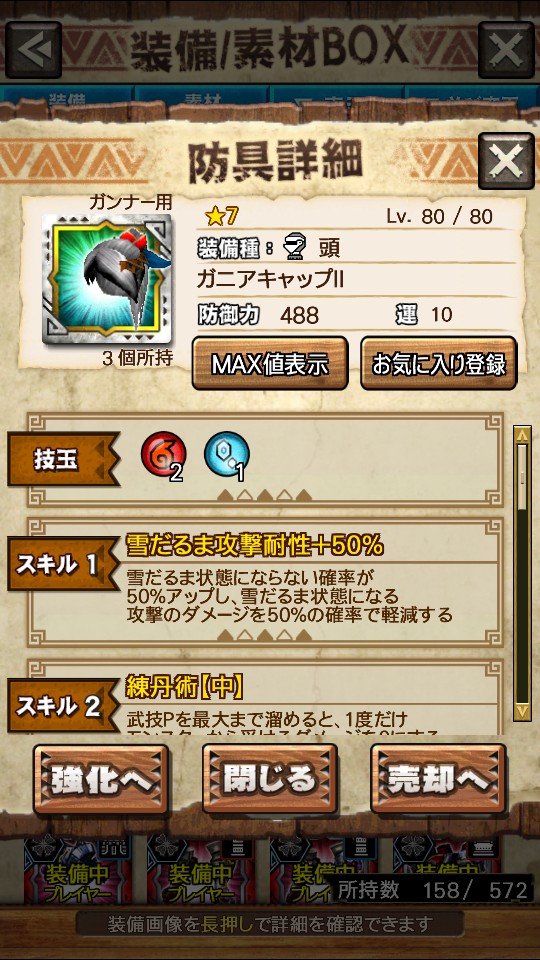
Task: Tap the blue skill gem icon
Action: [227, 455]
